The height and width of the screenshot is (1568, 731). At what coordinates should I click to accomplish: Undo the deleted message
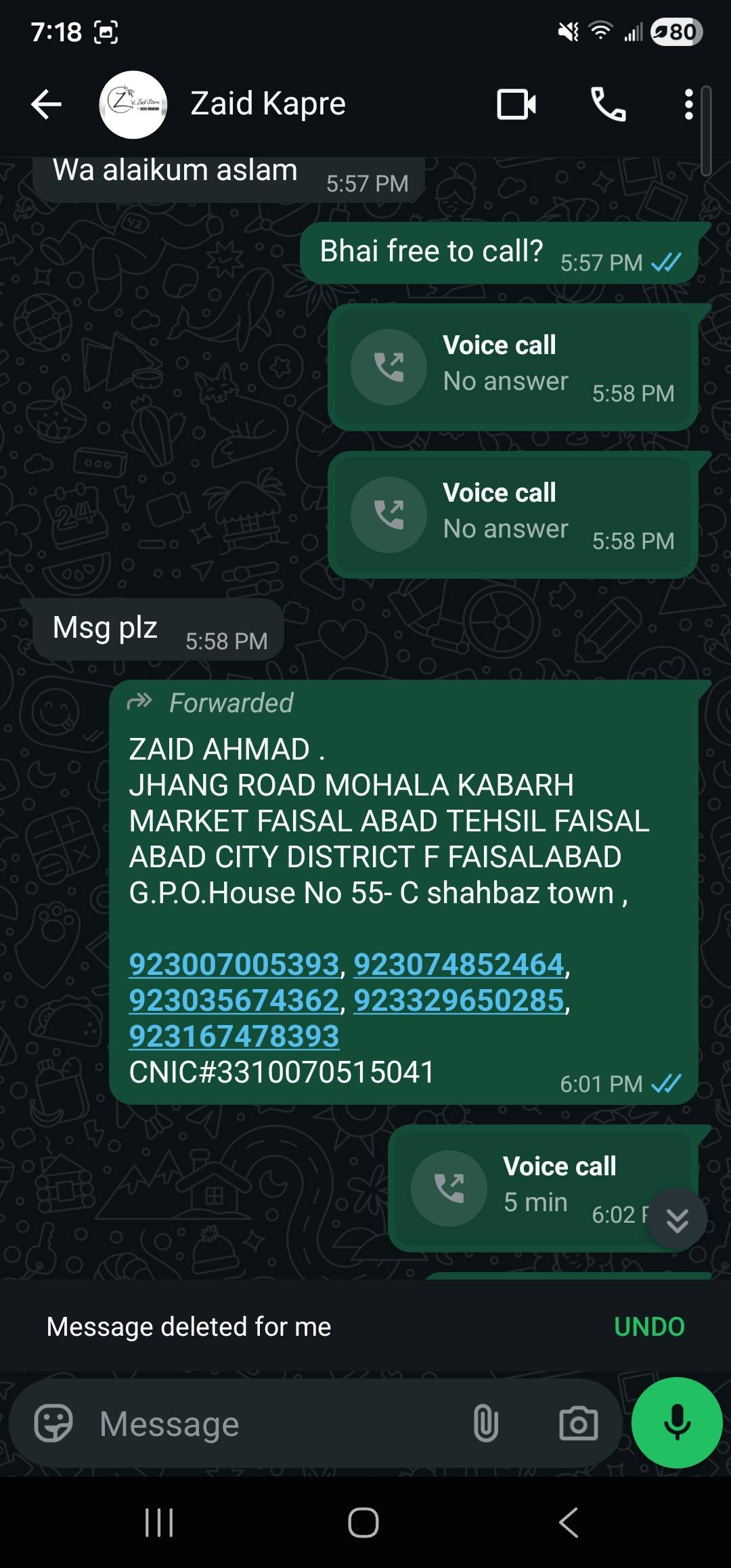(x=649, y=1326)
